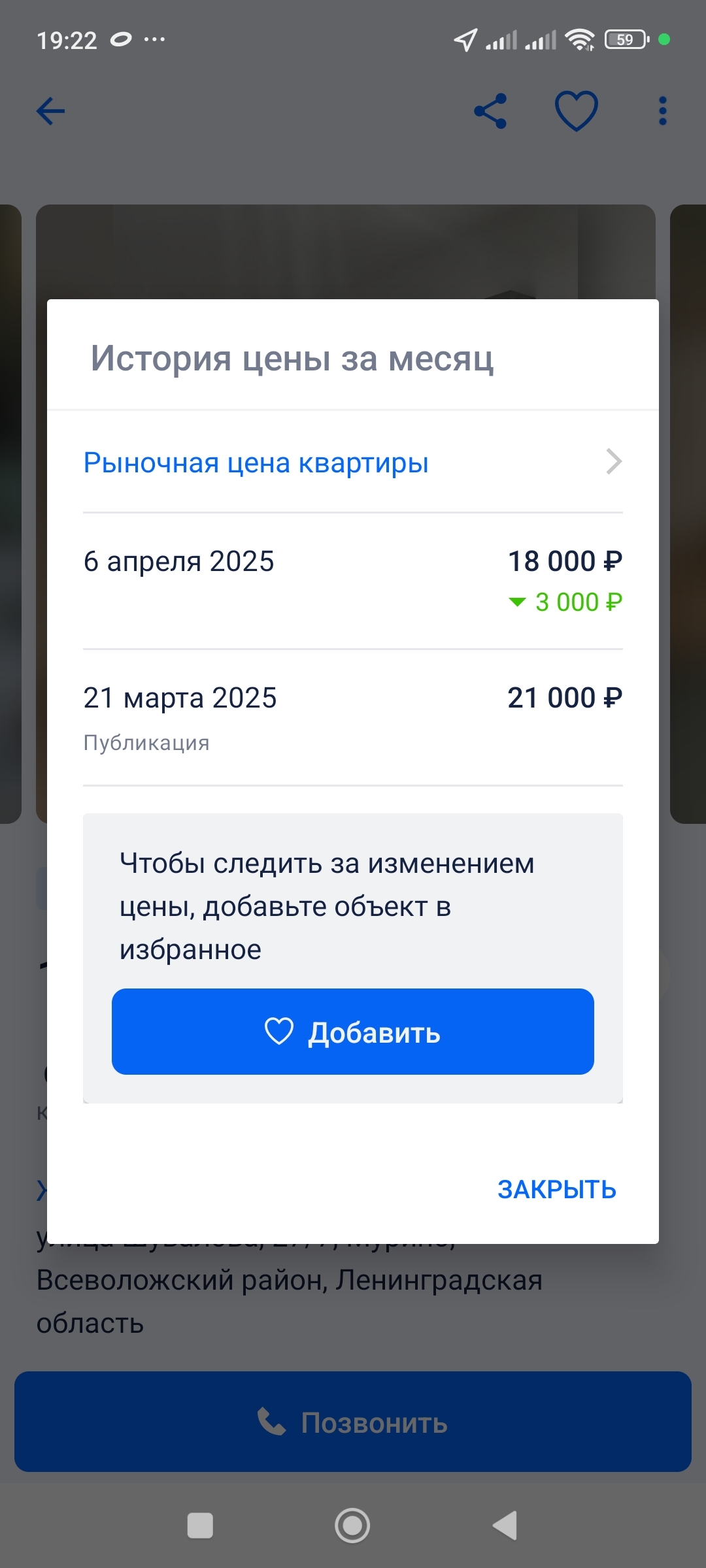This screenshot has height=1568, width=706.
Task: Close the price history dialog
Action: 556,1190
